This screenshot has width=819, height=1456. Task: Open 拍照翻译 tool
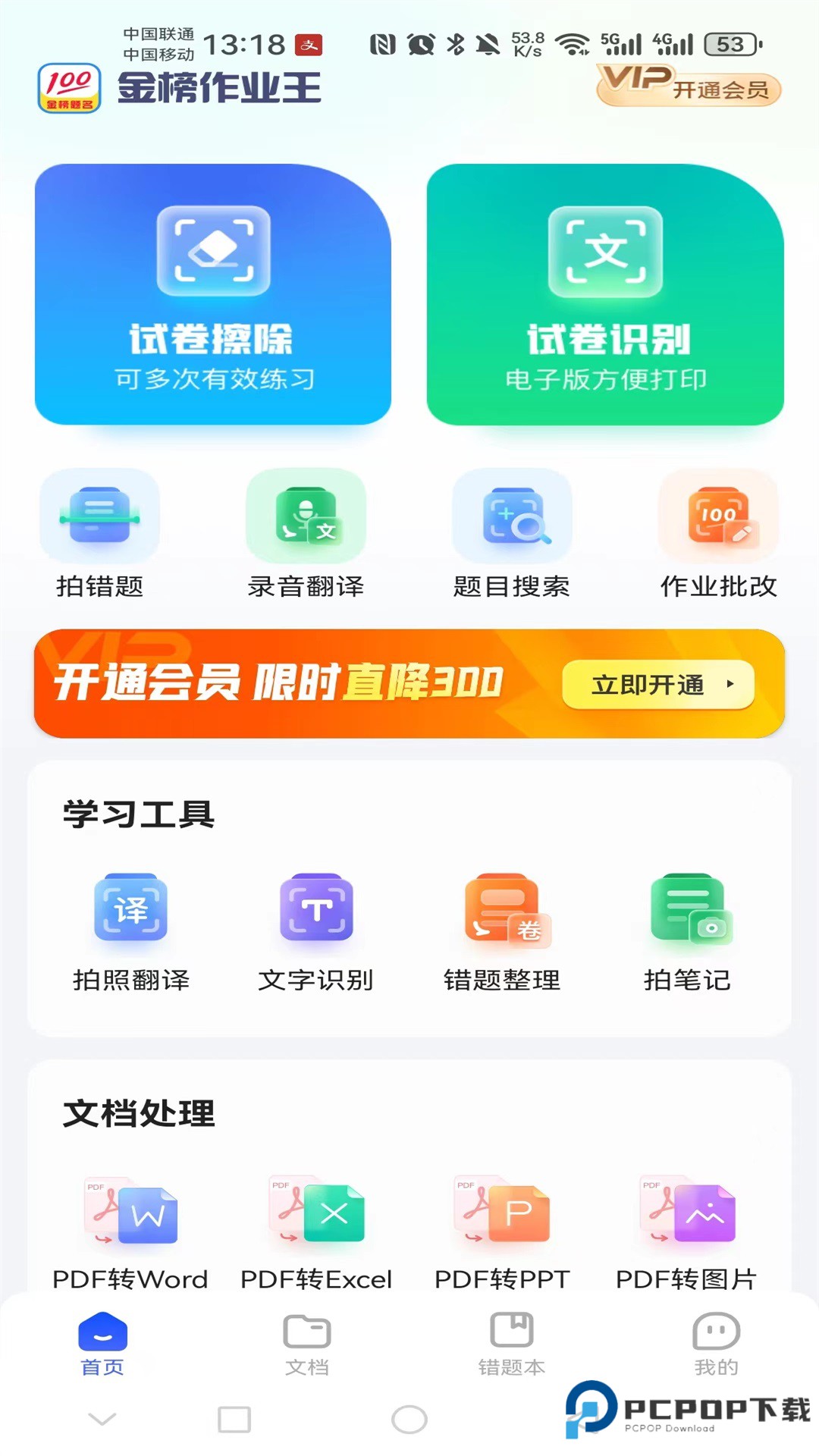tap(130, 931)
